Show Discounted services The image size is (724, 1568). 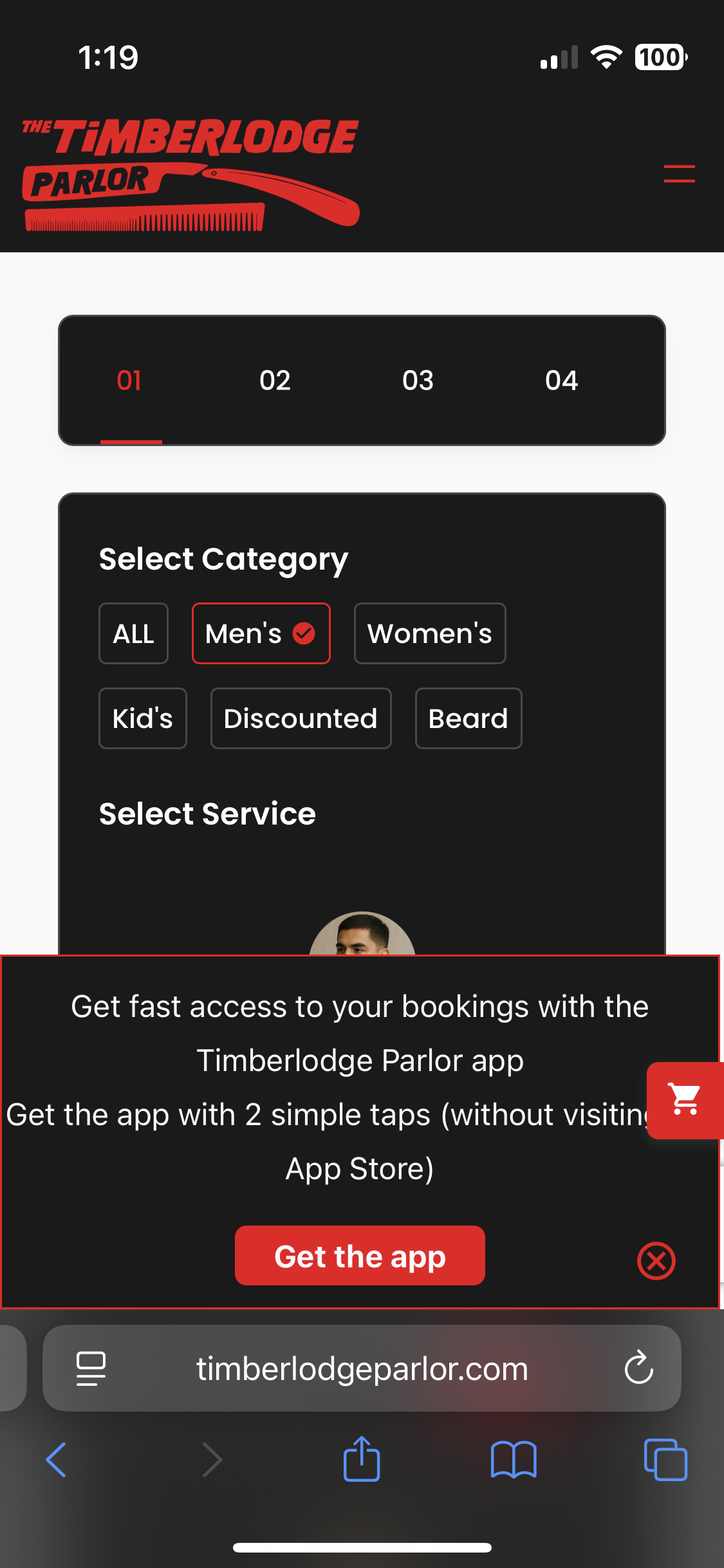(x=301, y=718)
